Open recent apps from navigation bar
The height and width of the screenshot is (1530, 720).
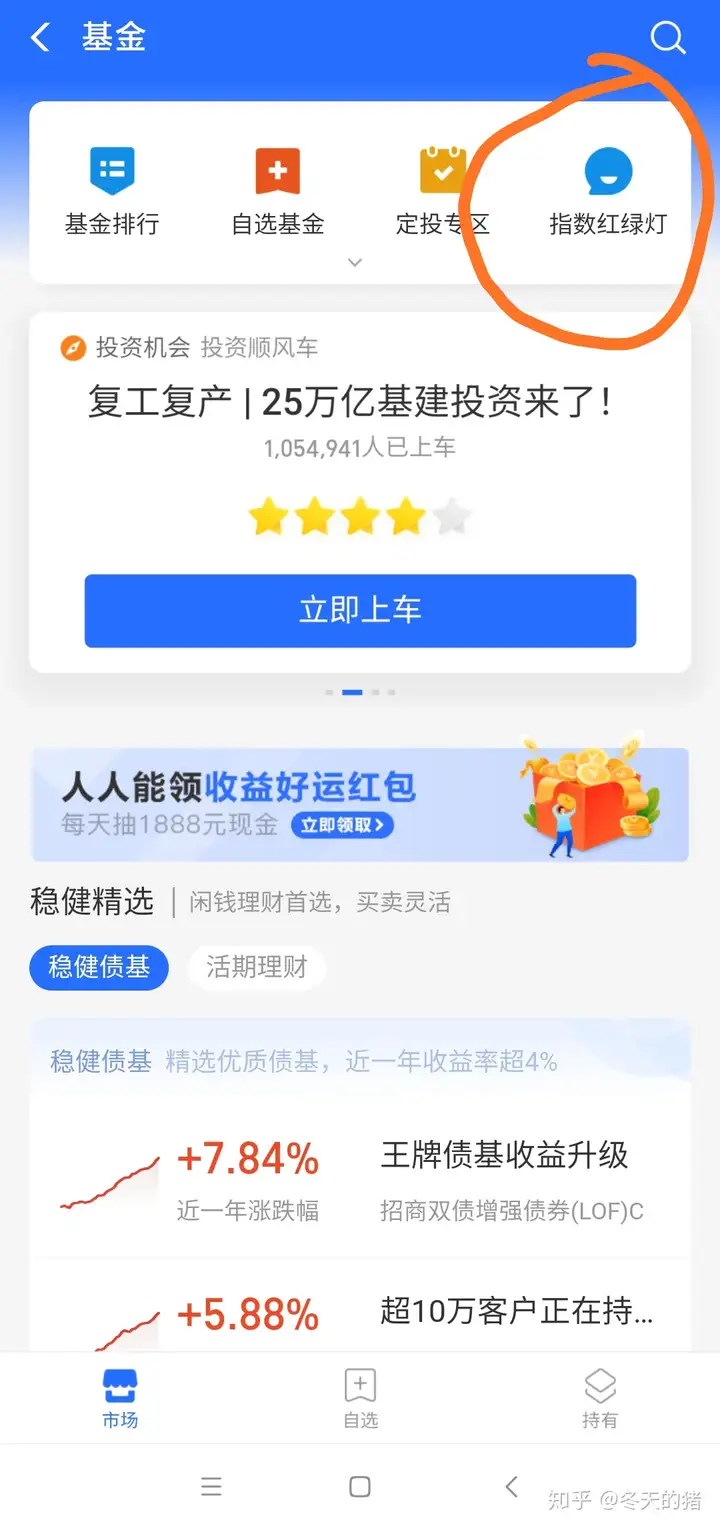click(x=211, y=1487)
